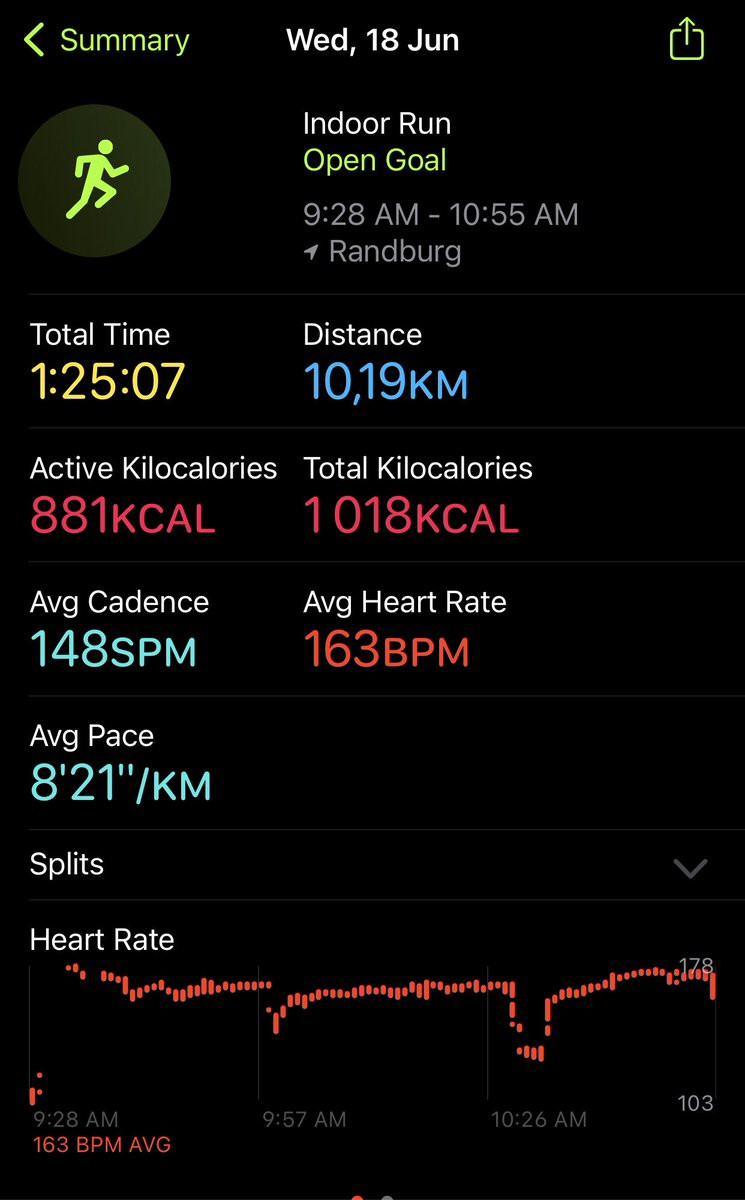Expand the Splits section
Screen dimensions: 745x1200
click(690, 866)
